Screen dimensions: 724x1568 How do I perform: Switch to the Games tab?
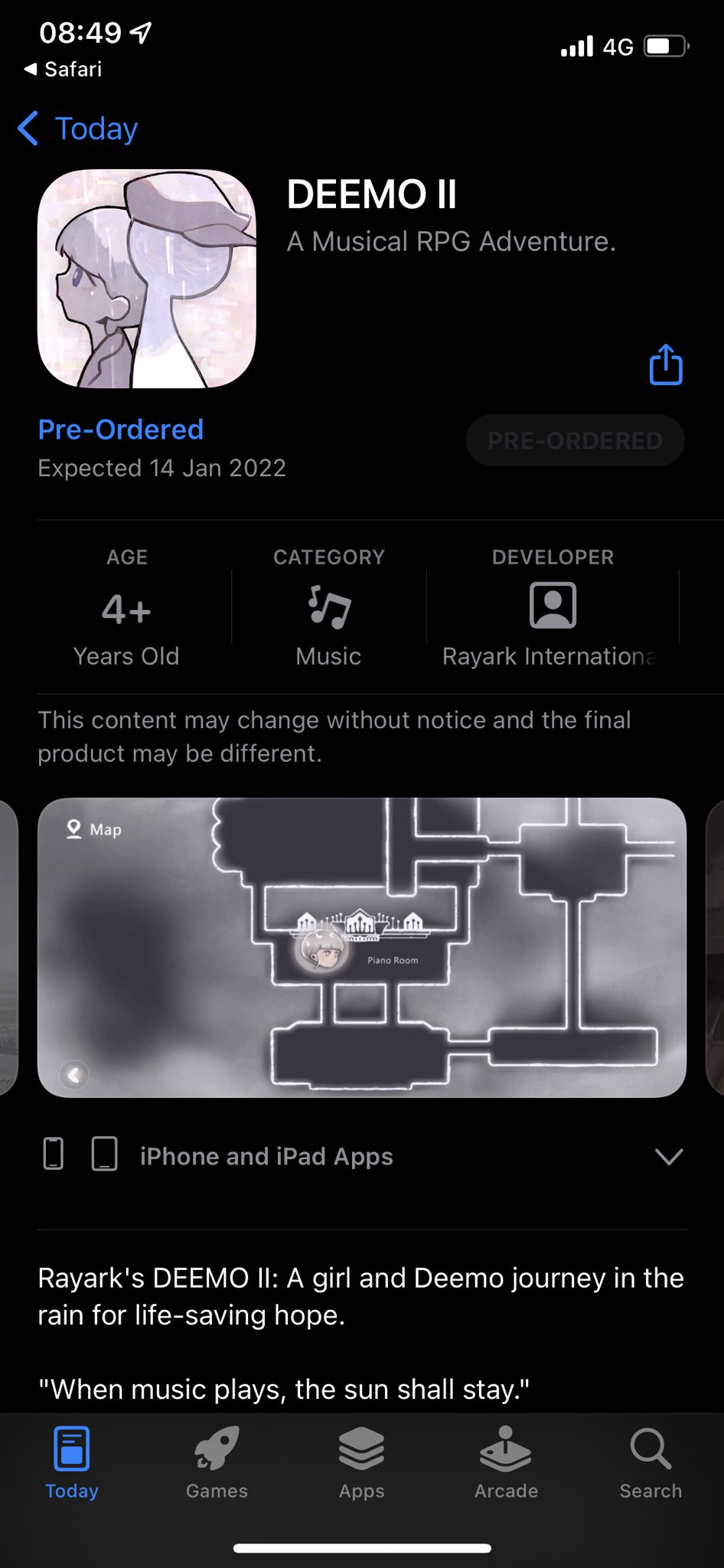pyautogui.click(x=217, y=1462)
